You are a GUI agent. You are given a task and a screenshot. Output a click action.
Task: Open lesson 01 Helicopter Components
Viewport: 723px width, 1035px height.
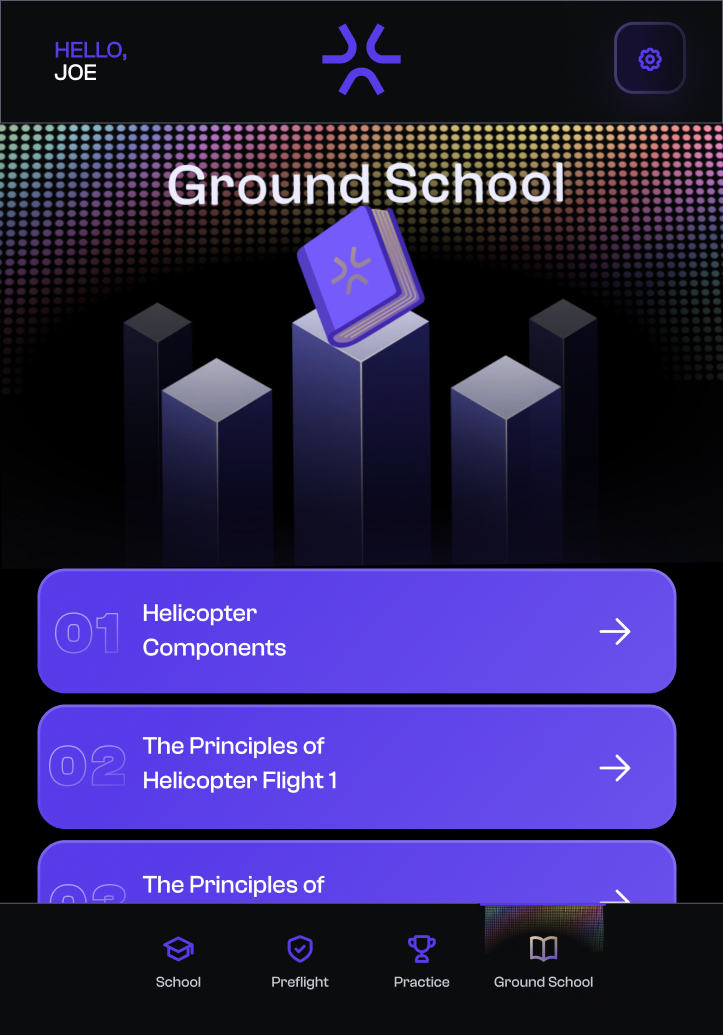pyautogui.click(x=357, y=631)
